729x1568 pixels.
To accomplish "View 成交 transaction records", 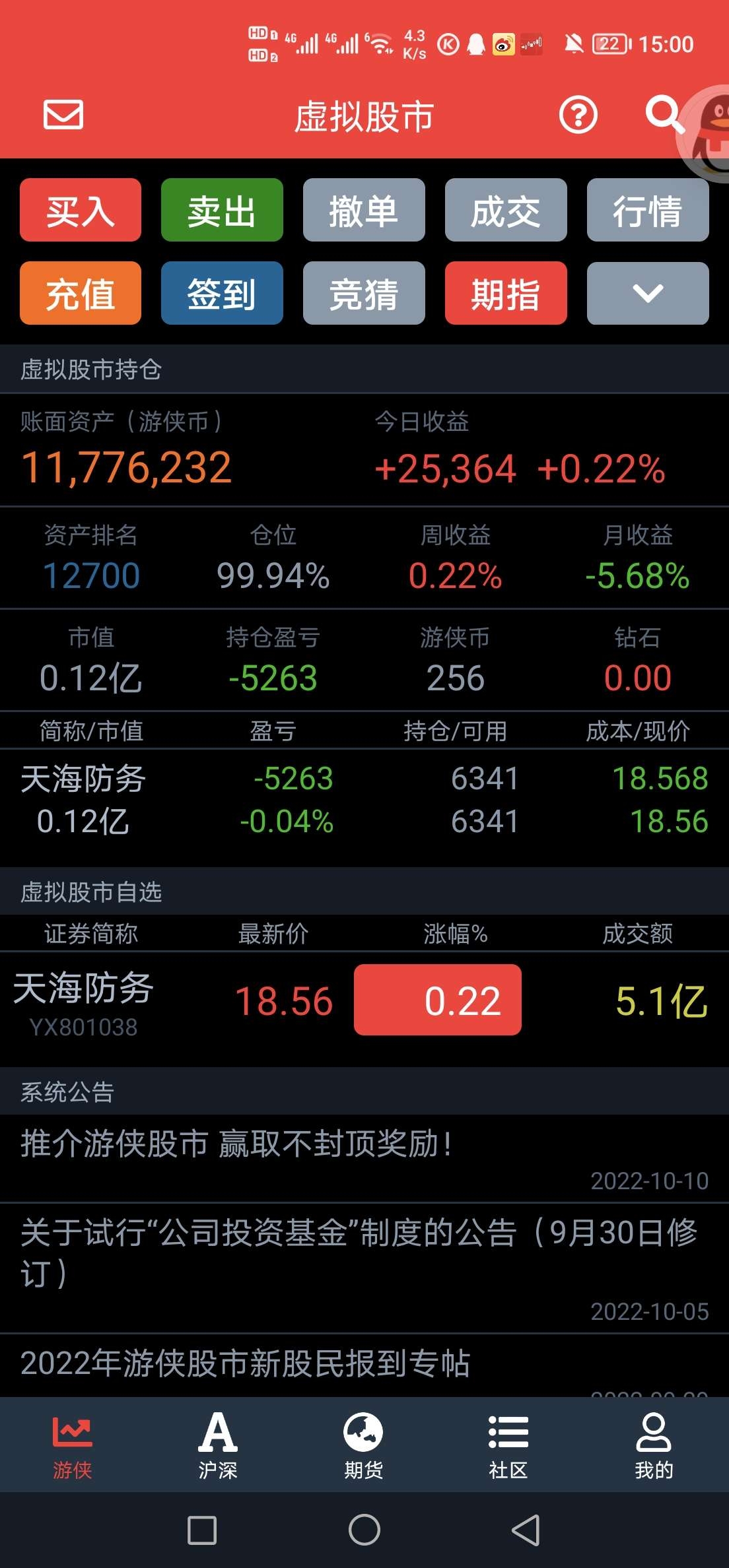I will [x=506, y=210].
